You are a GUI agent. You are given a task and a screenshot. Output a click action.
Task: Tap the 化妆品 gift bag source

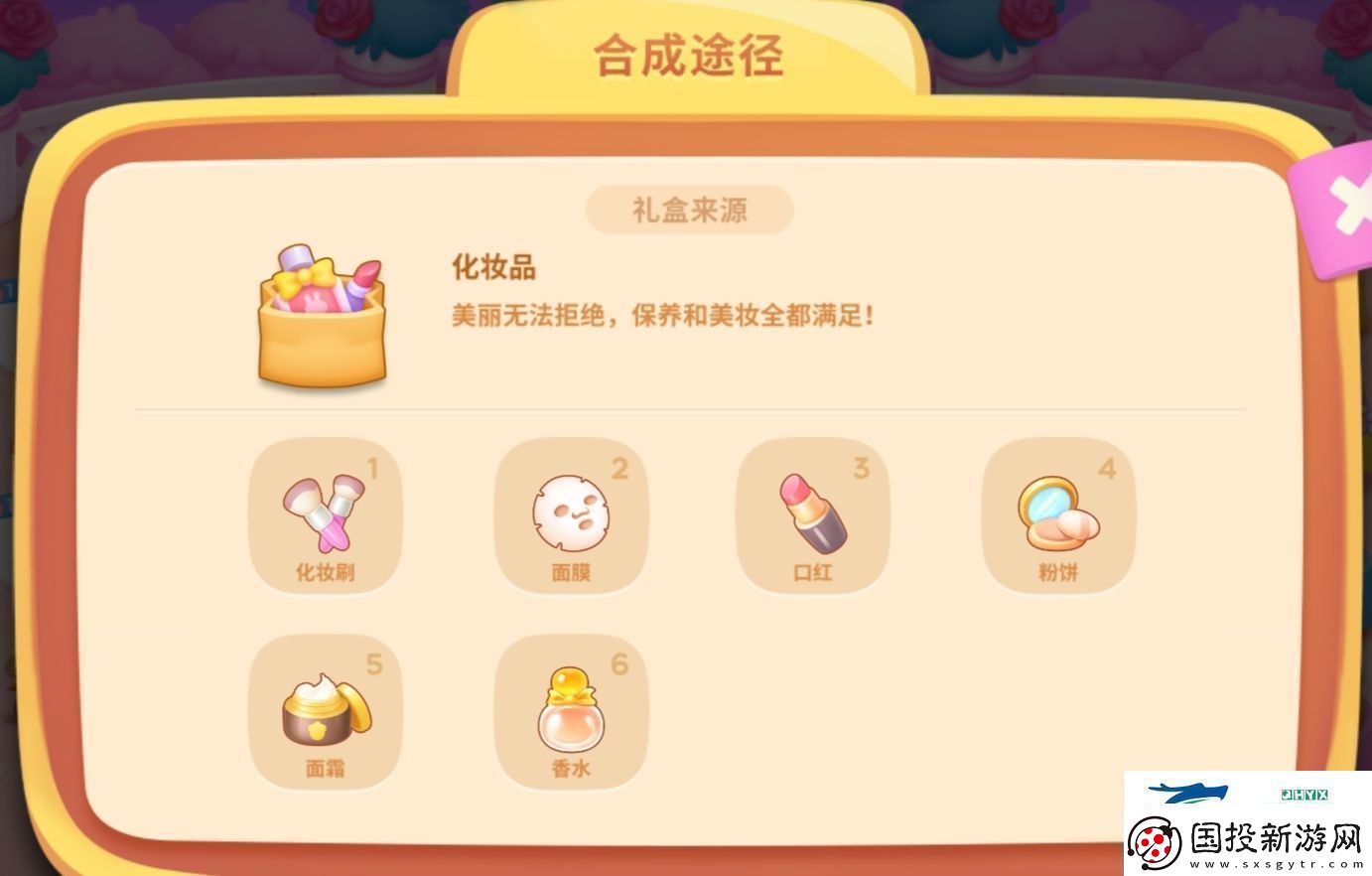pos(322,317)
